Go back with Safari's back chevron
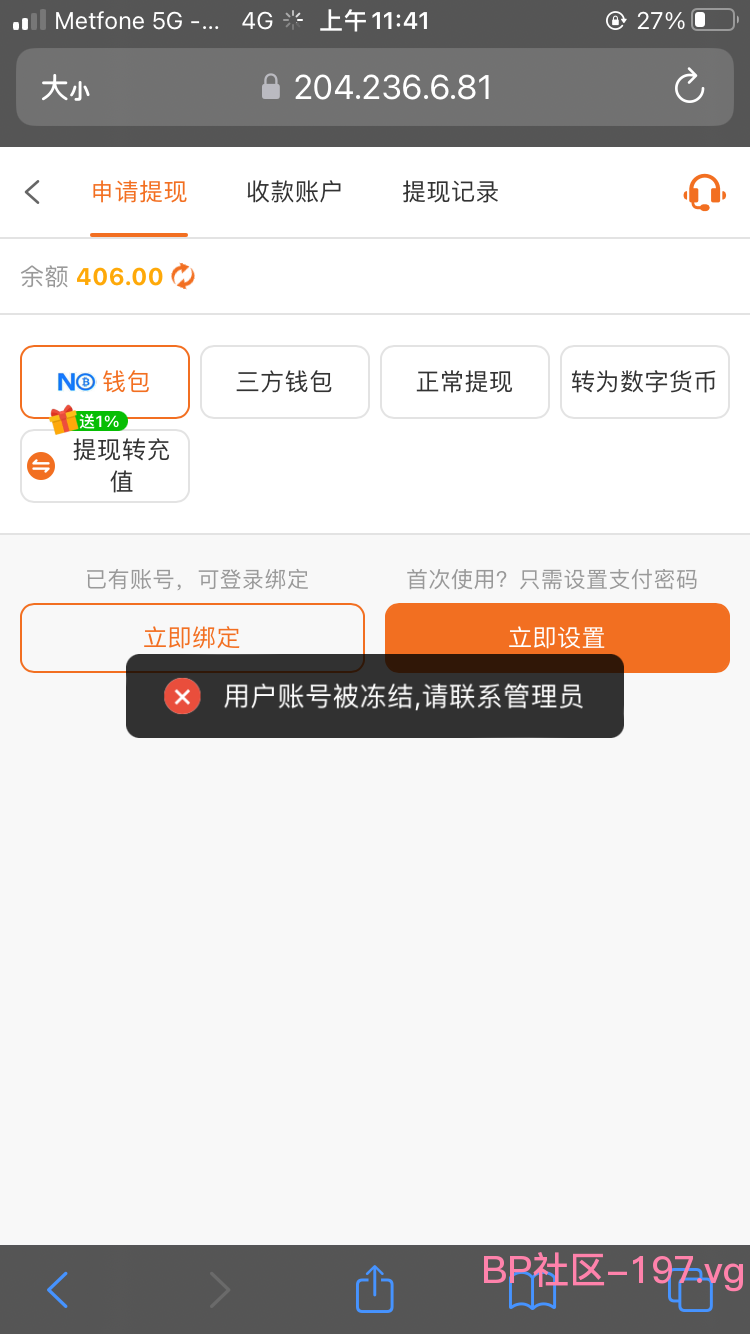The image size is (750, 1334). pos(58,1290)
